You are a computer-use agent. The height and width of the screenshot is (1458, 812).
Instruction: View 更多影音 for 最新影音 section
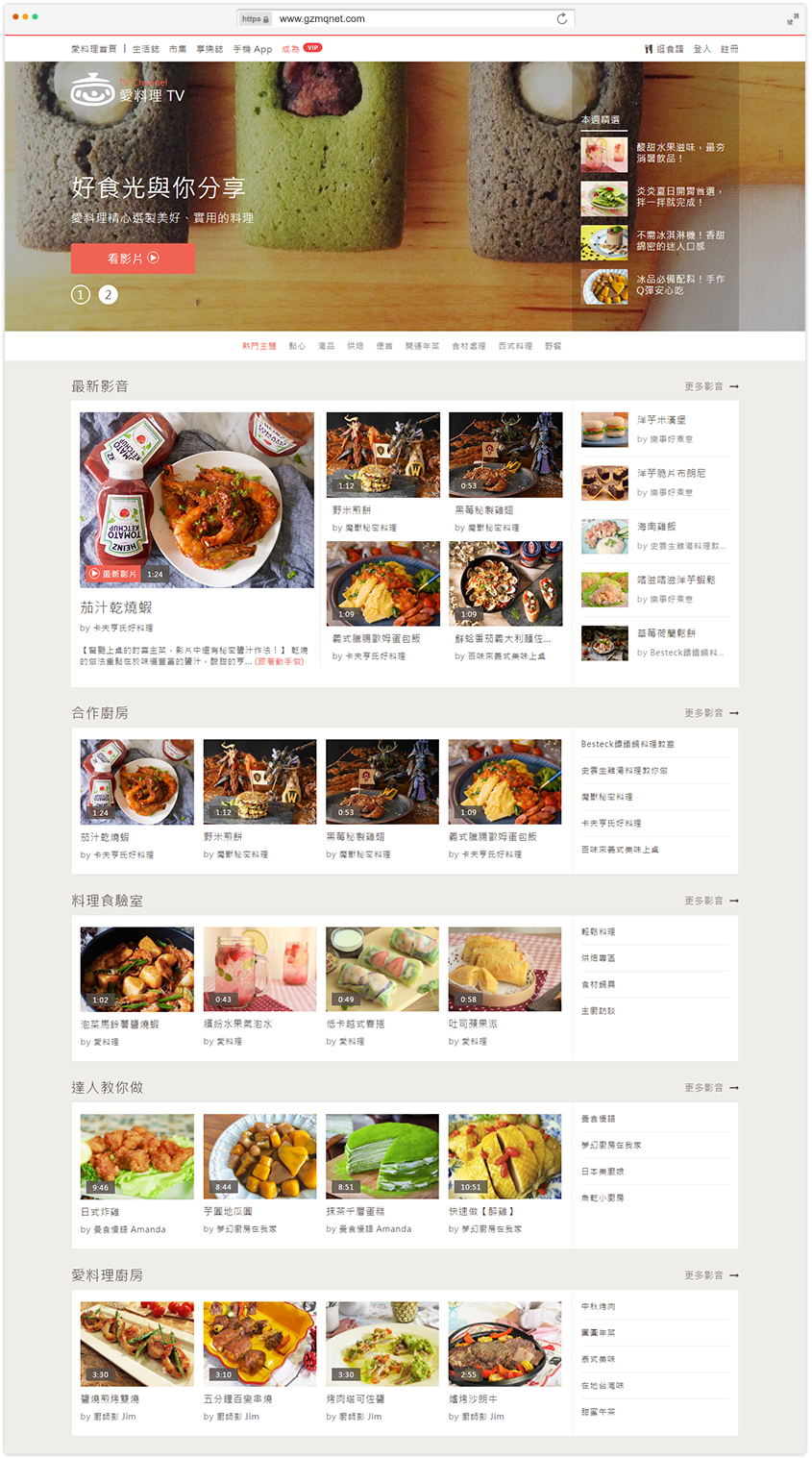click(x=711, y=386)
